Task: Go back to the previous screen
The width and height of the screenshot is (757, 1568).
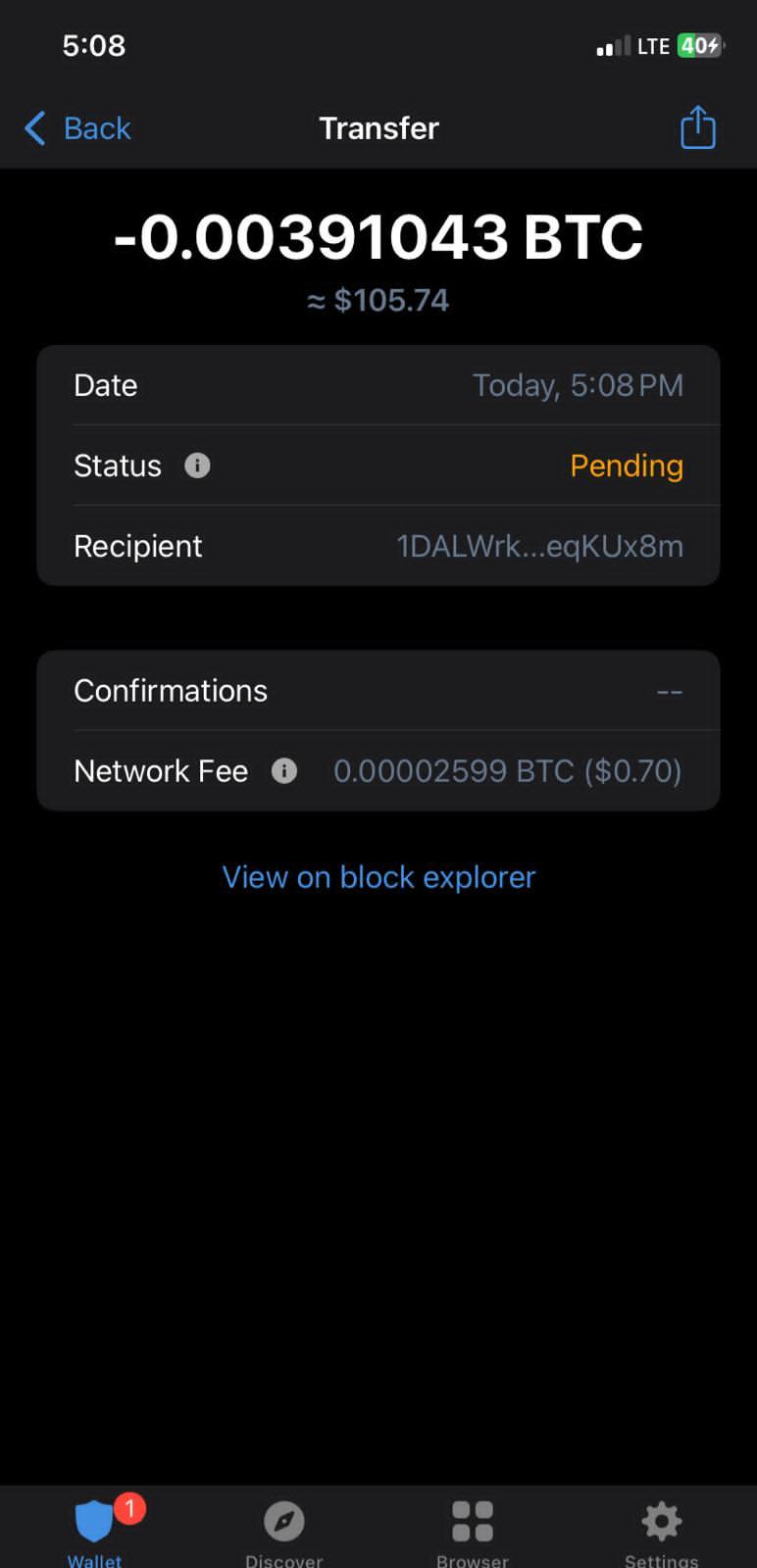Action: 77,128
